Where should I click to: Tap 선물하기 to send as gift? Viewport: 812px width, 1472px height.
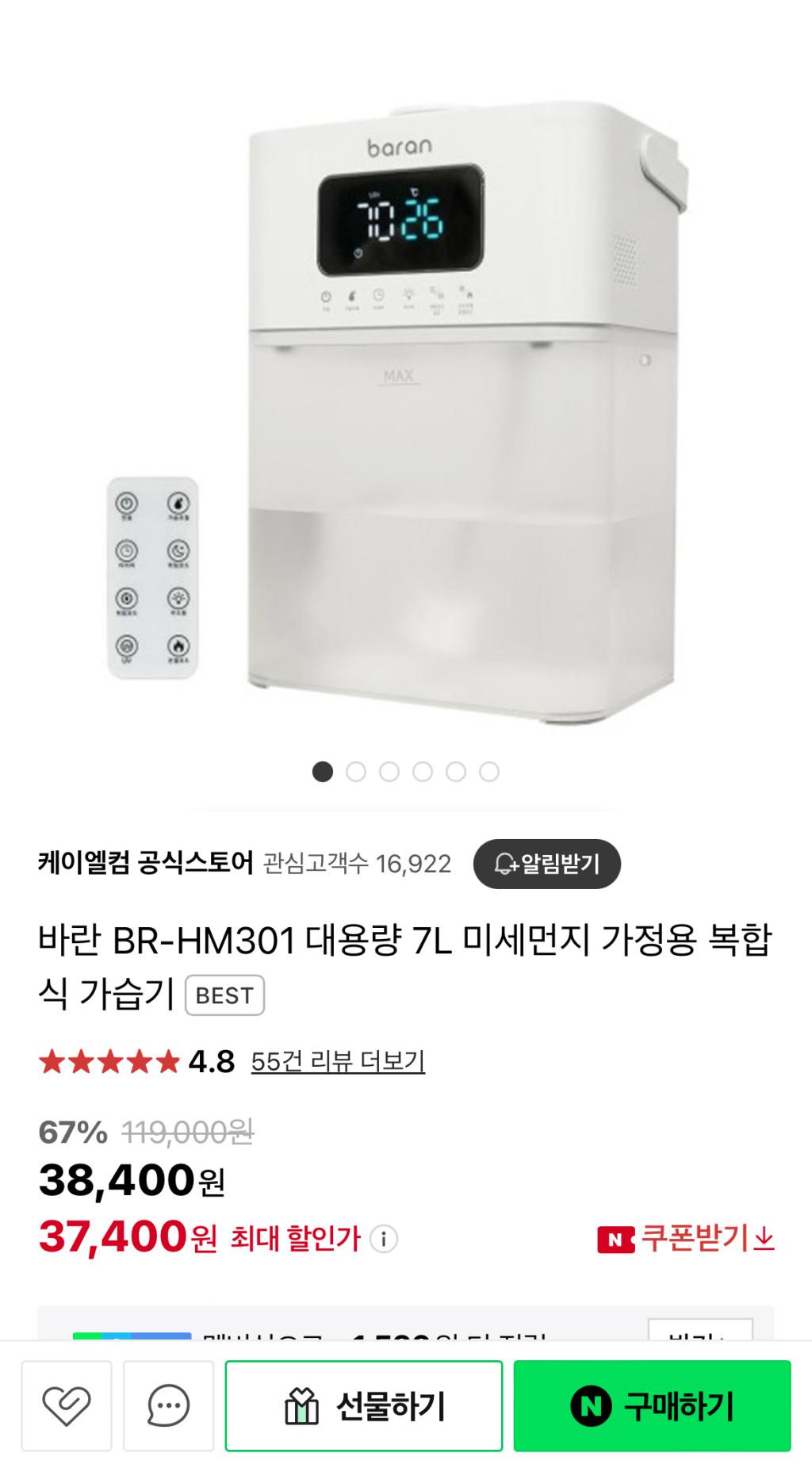coord(364,1406)
